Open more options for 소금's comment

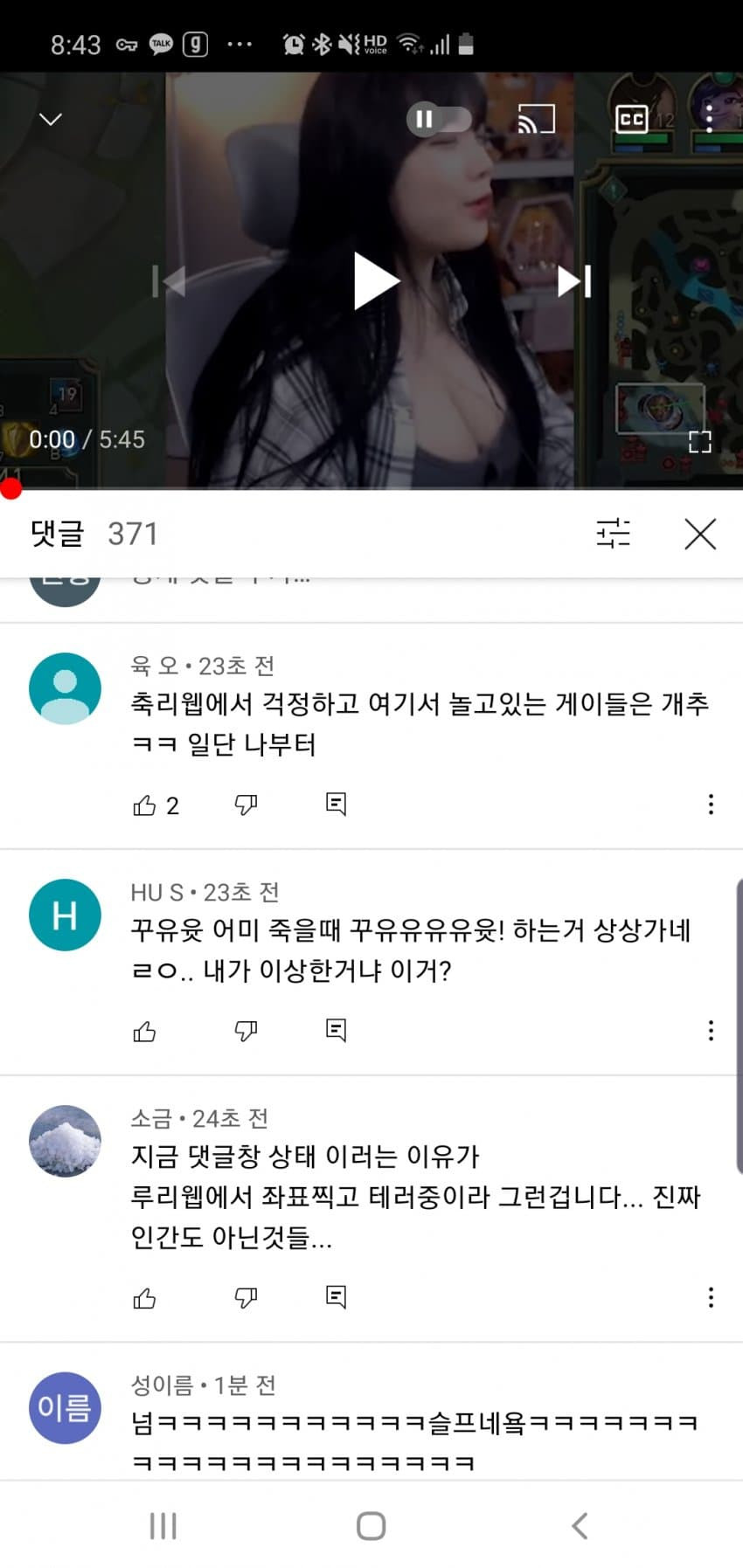click(x=711, y=1296)
